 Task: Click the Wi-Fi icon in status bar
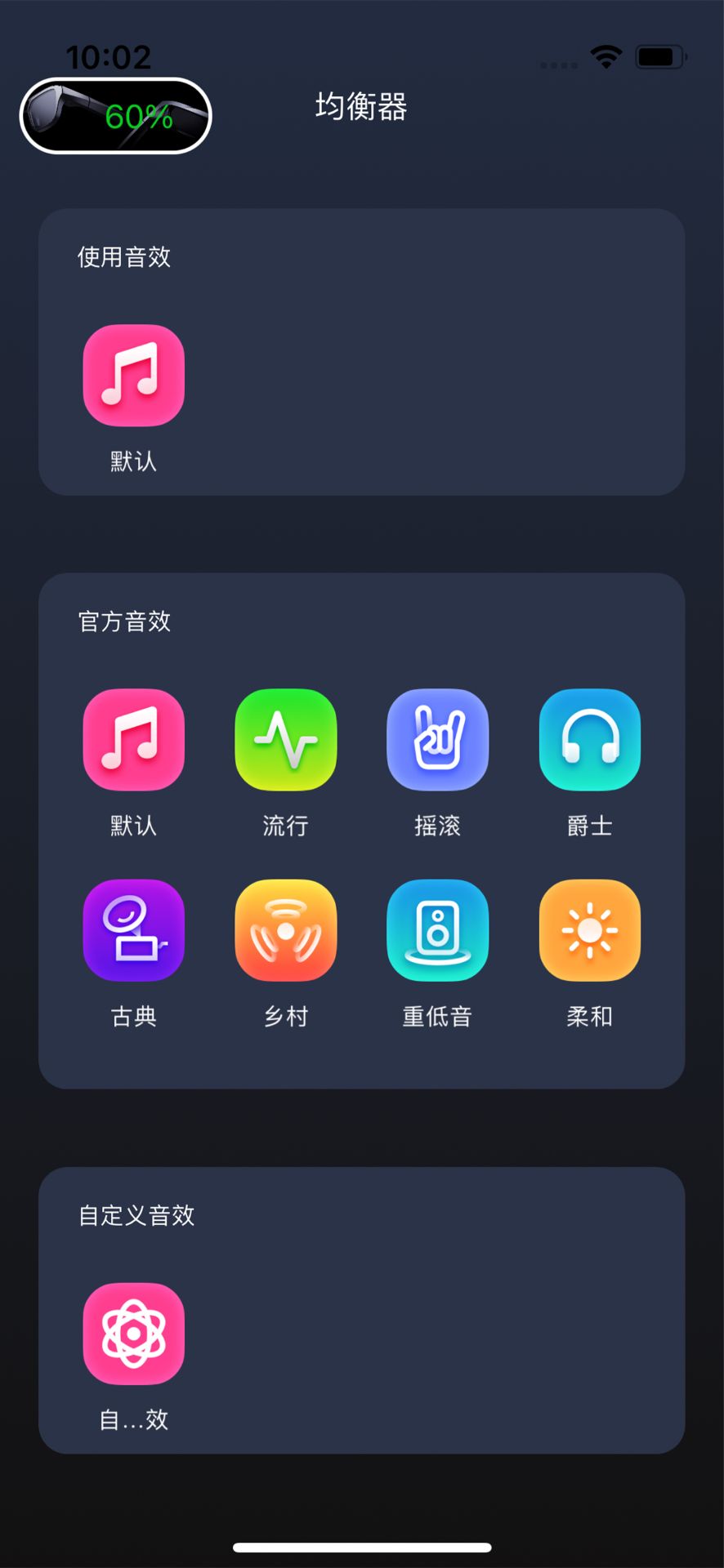pyautogui.click(x=605, y=56)
